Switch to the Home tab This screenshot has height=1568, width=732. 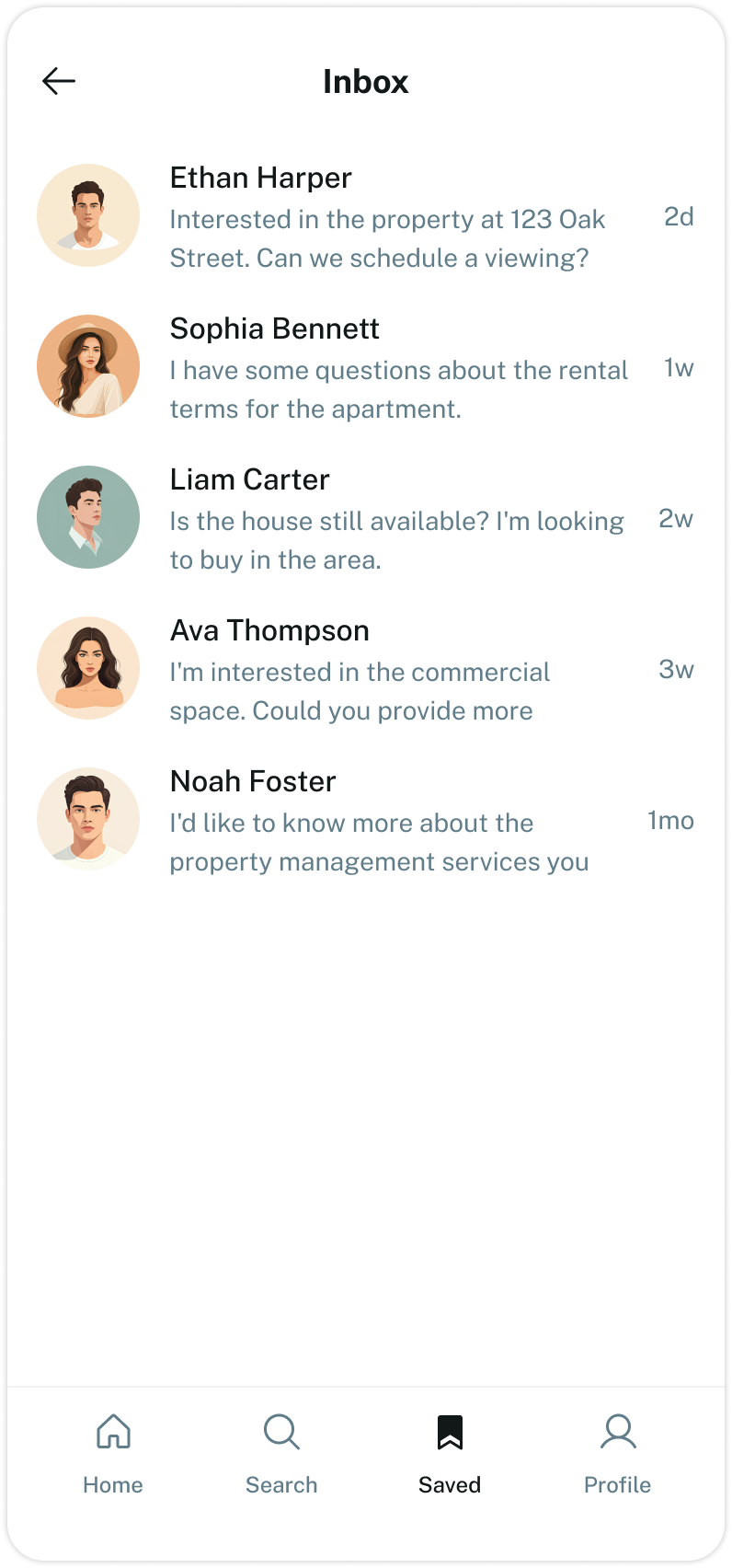(x=113, y=1454)
